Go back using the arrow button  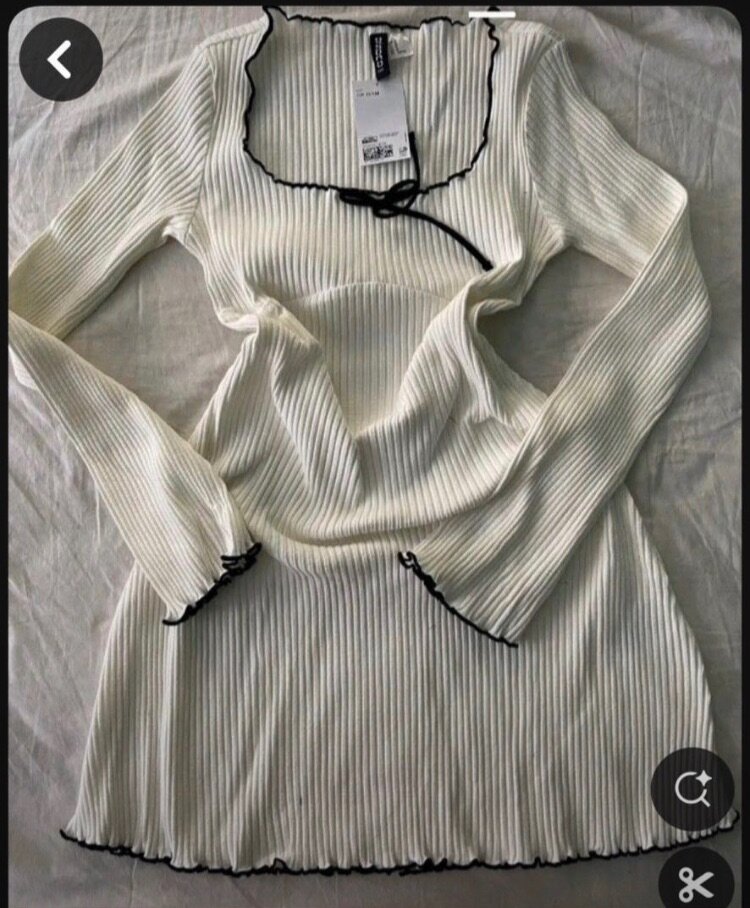pos(61,59)
